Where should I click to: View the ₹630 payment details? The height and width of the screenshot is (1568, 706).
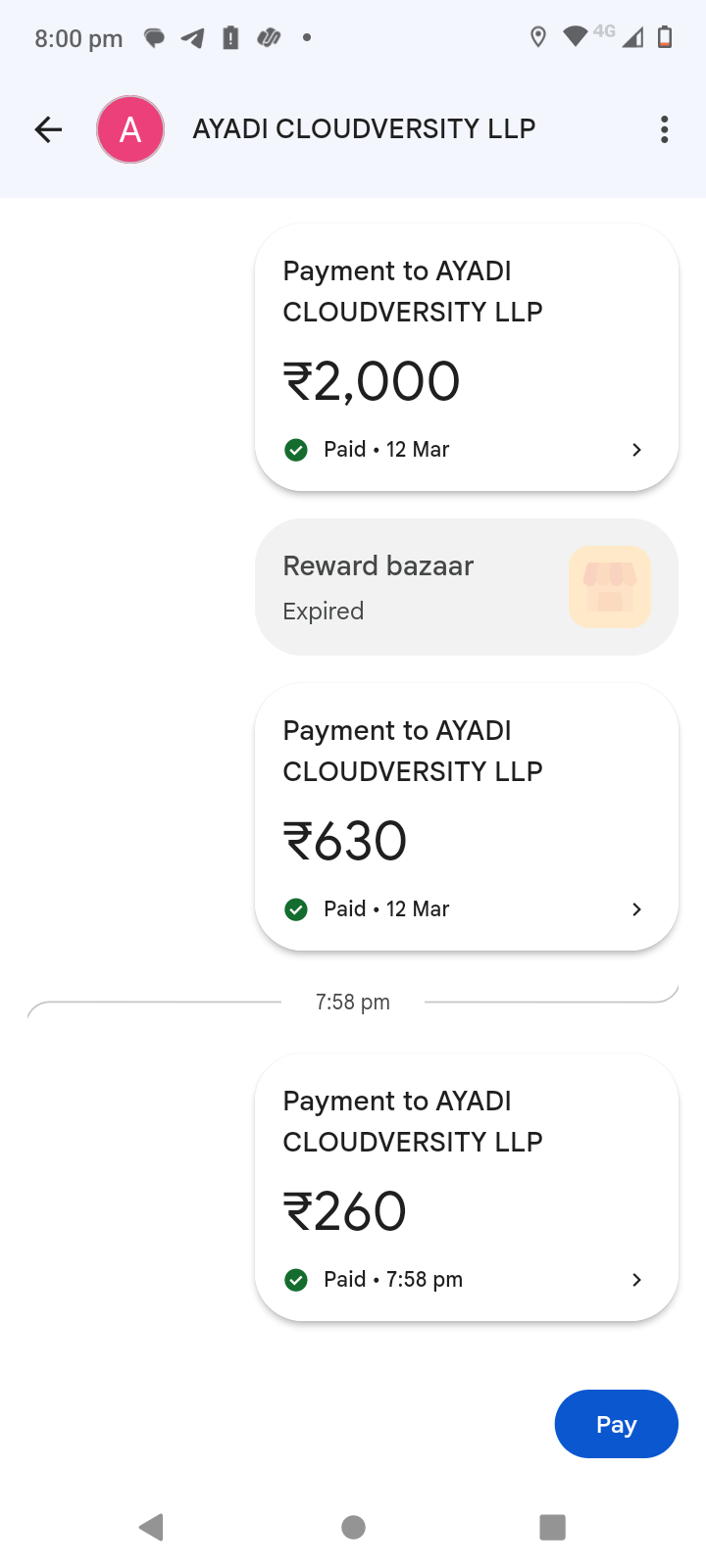[466, 817]
